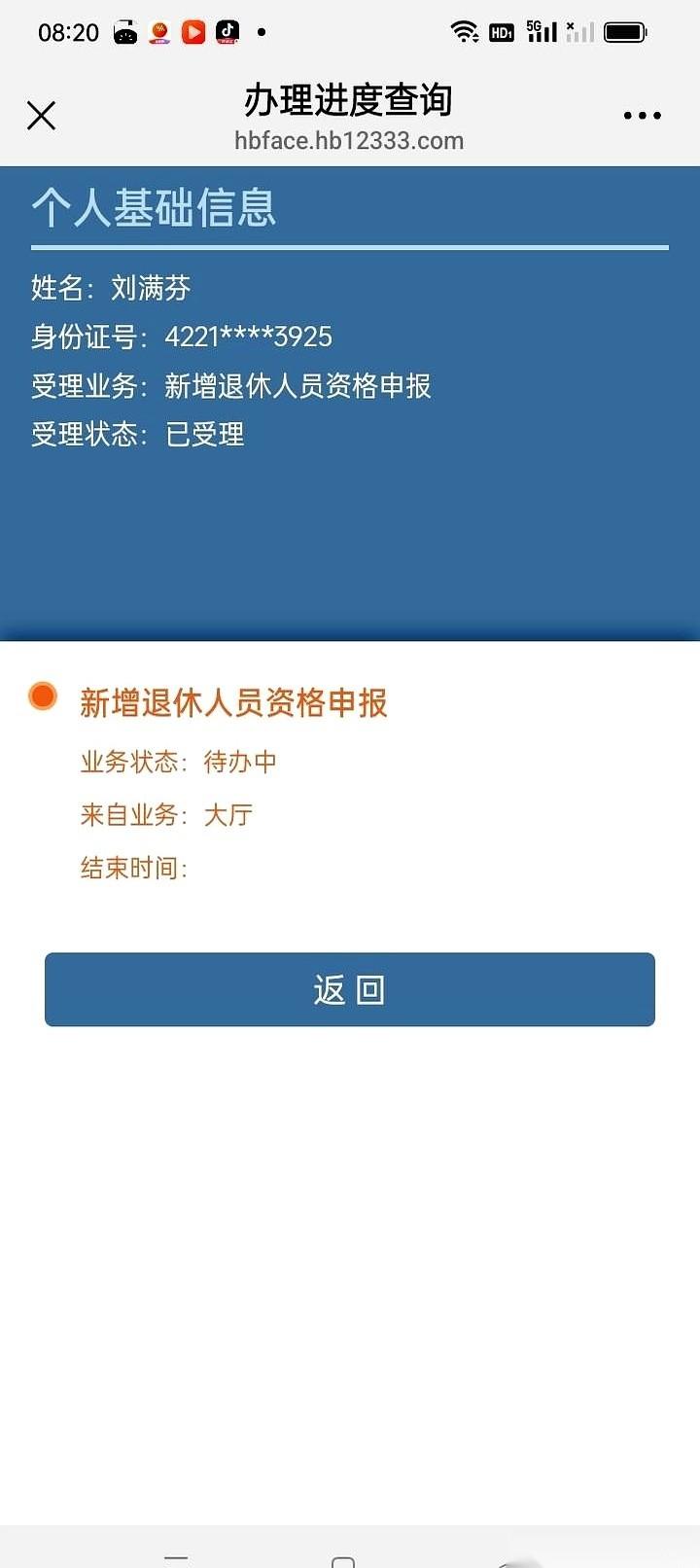Close the page with the X
Viewport: 700px width, 1568px height.
[x=41, y=115]
